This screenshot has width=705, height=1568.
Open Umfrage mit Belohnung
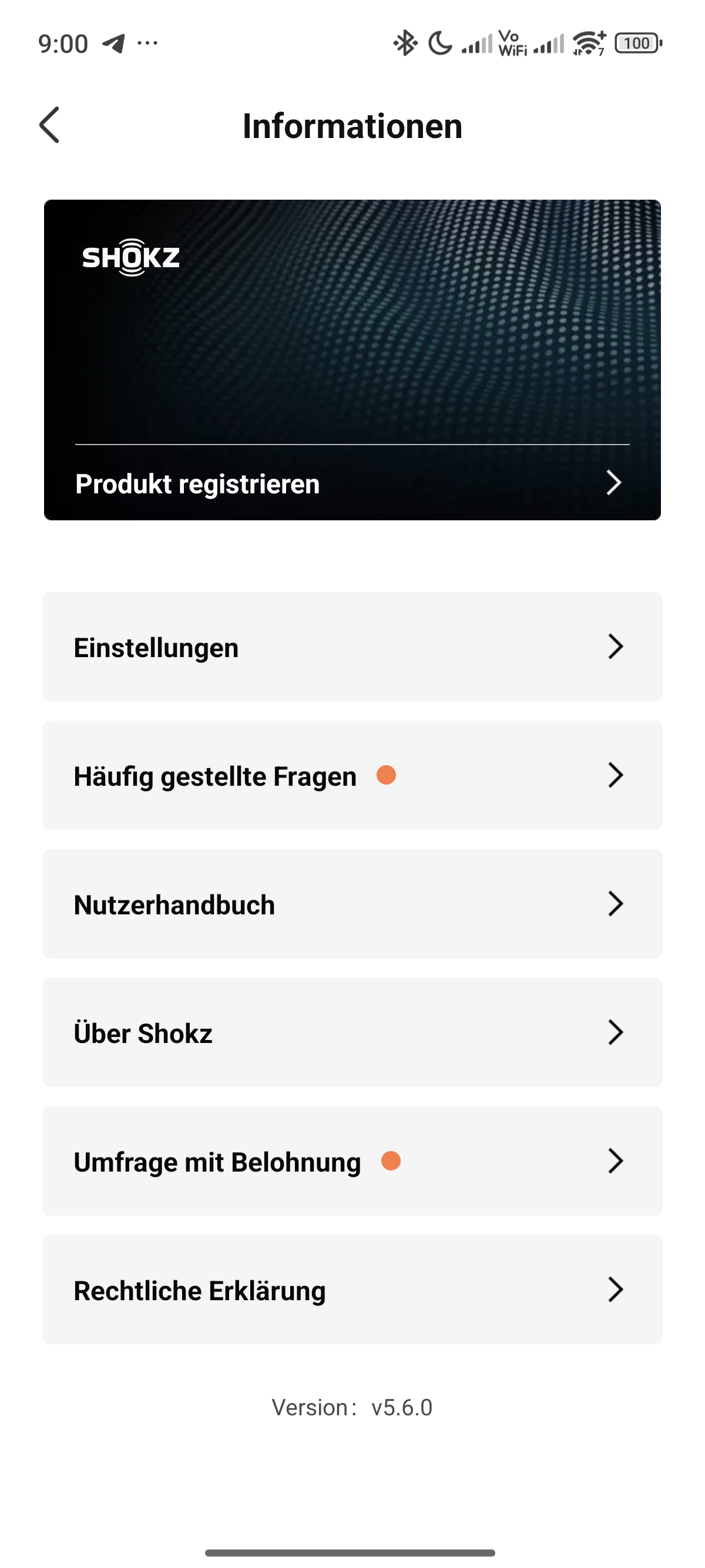pos(352,1162)
